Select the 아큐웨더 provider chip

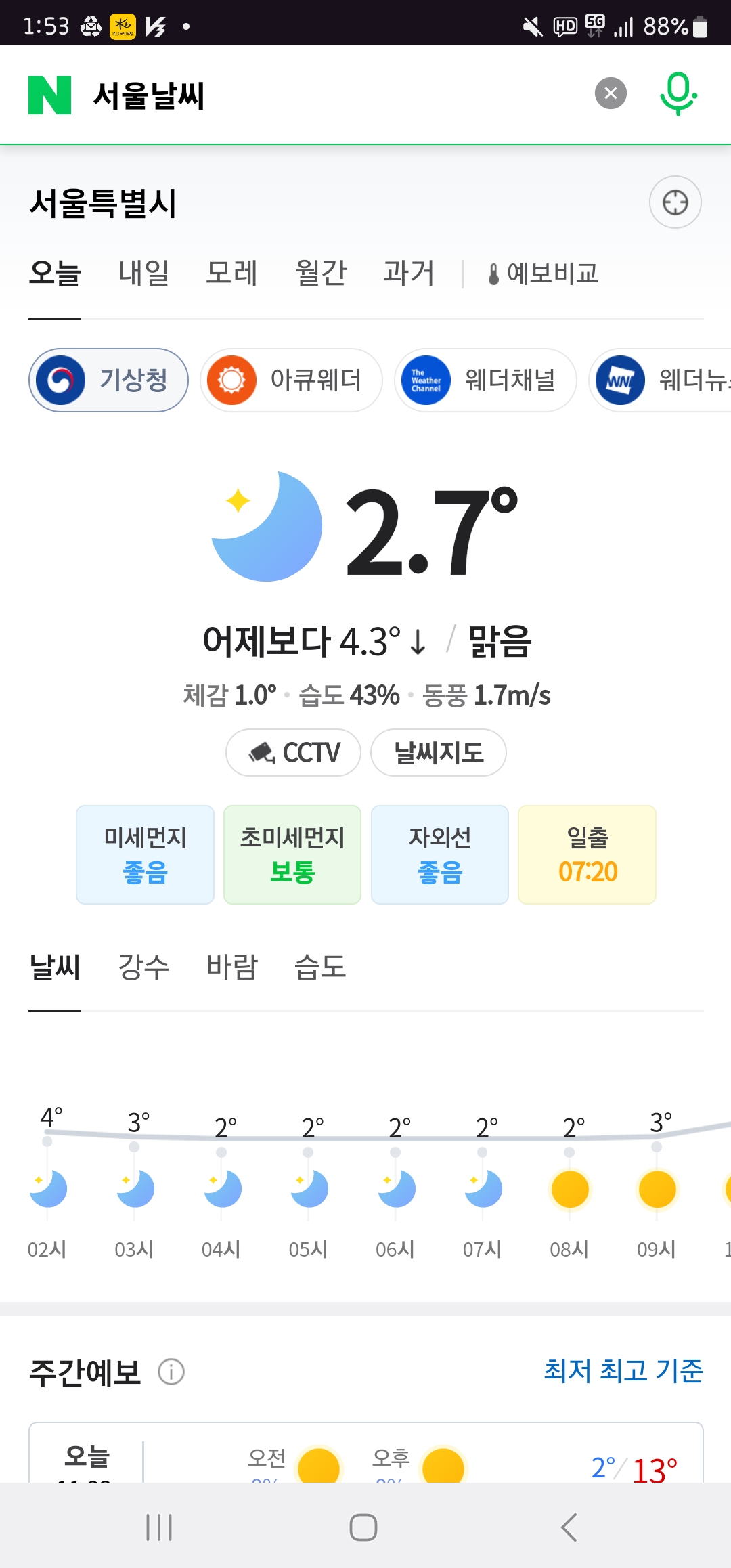click(x=291, y=380)
